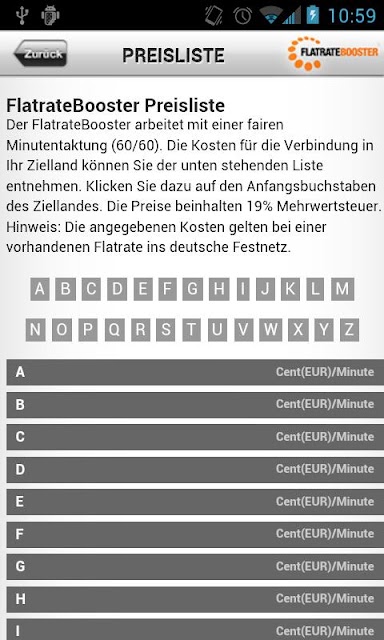Open the B Cent(EUR)/Minute section
This screenshot has height=640, width=384.
tap(195, 404)
